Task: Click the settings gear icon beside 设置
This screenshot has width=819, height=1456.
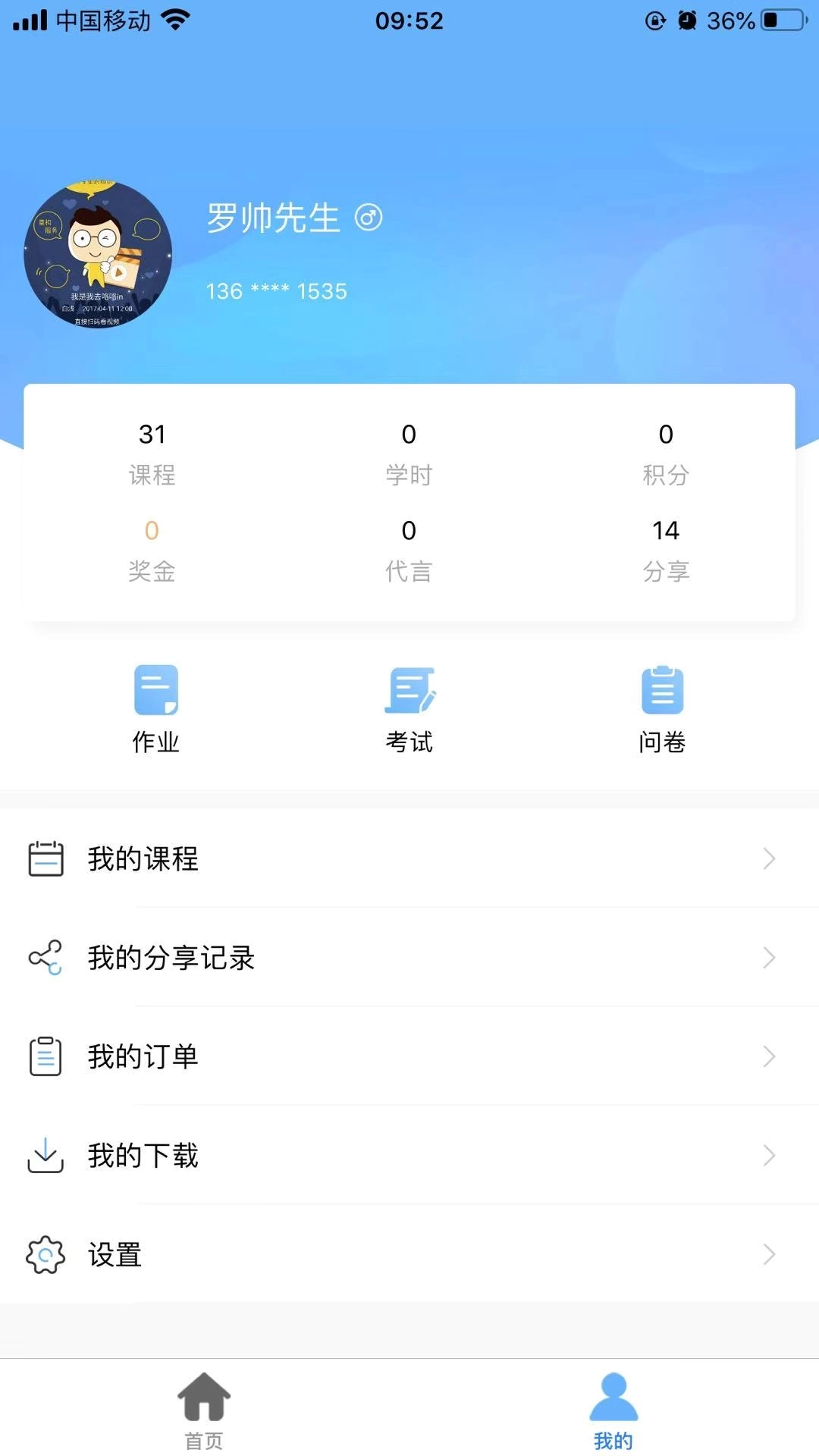Action: 47,1255
